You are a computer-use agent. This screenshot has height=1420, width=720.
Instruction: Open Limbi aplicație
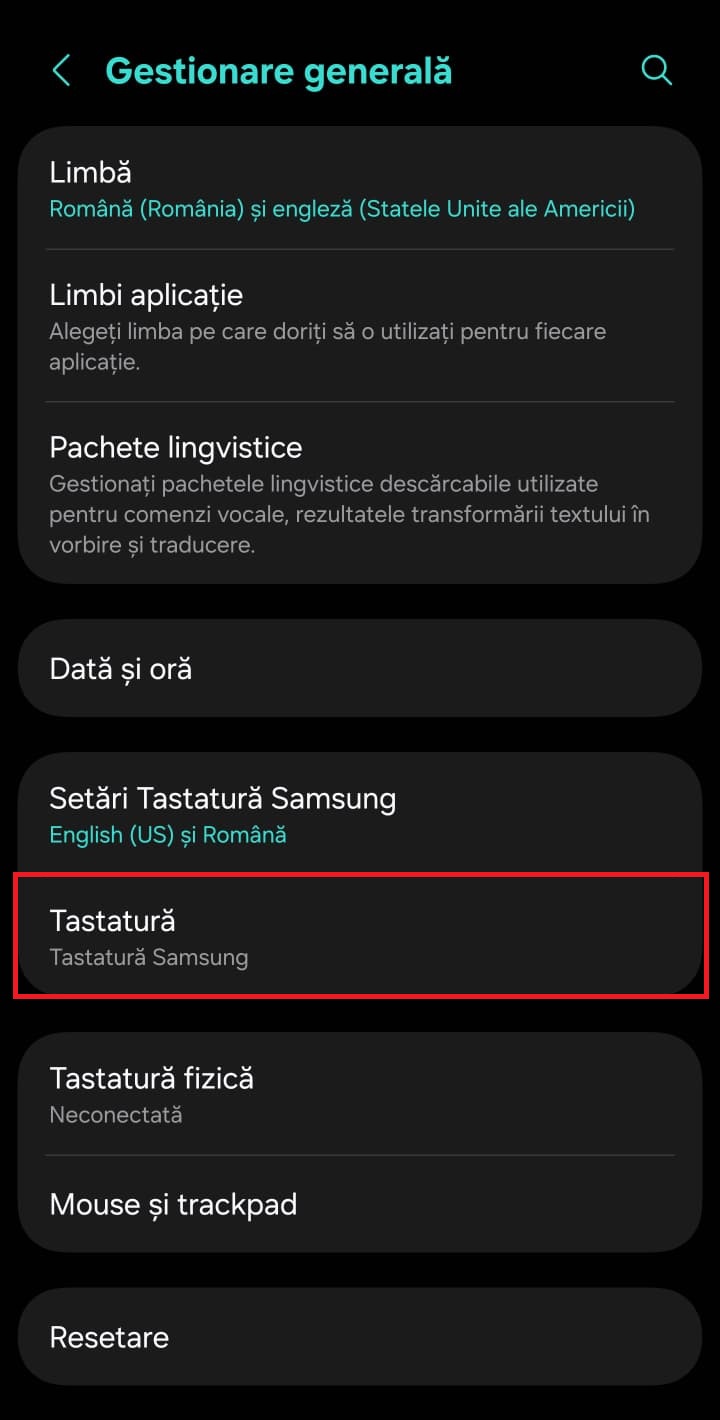click(x=360, y=326)
